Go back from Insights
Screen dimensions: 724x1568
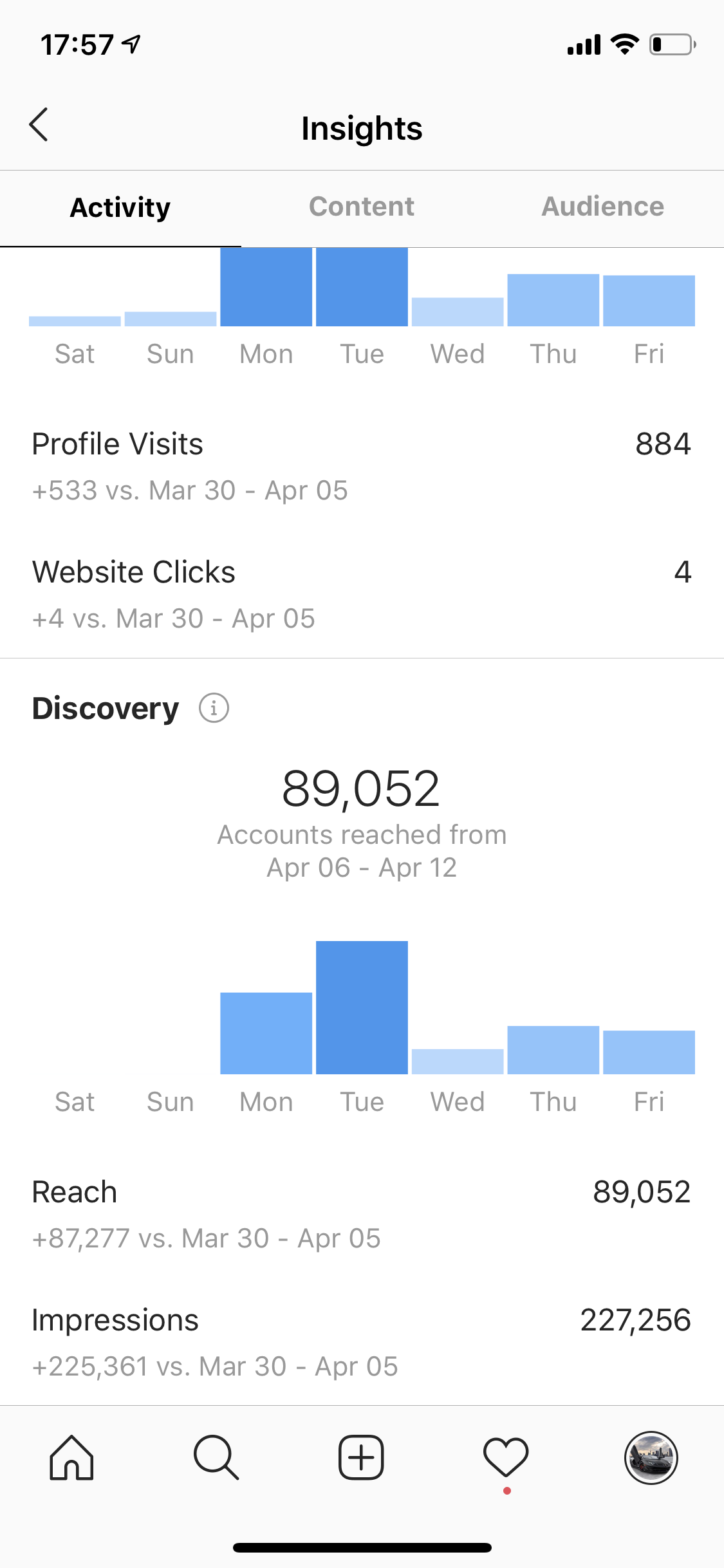coord(39,124)
